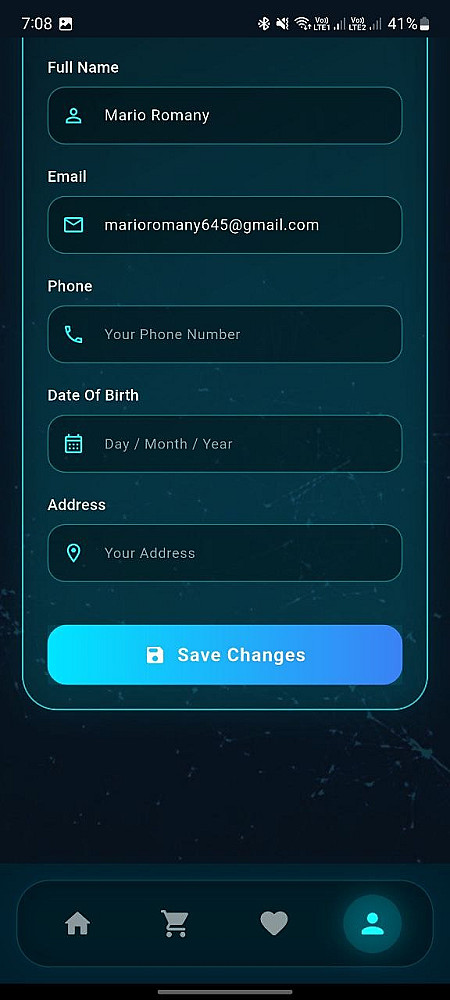Save Changes to the profile
The height and width of the screenshot is (1000, 450).
point(225,655)
